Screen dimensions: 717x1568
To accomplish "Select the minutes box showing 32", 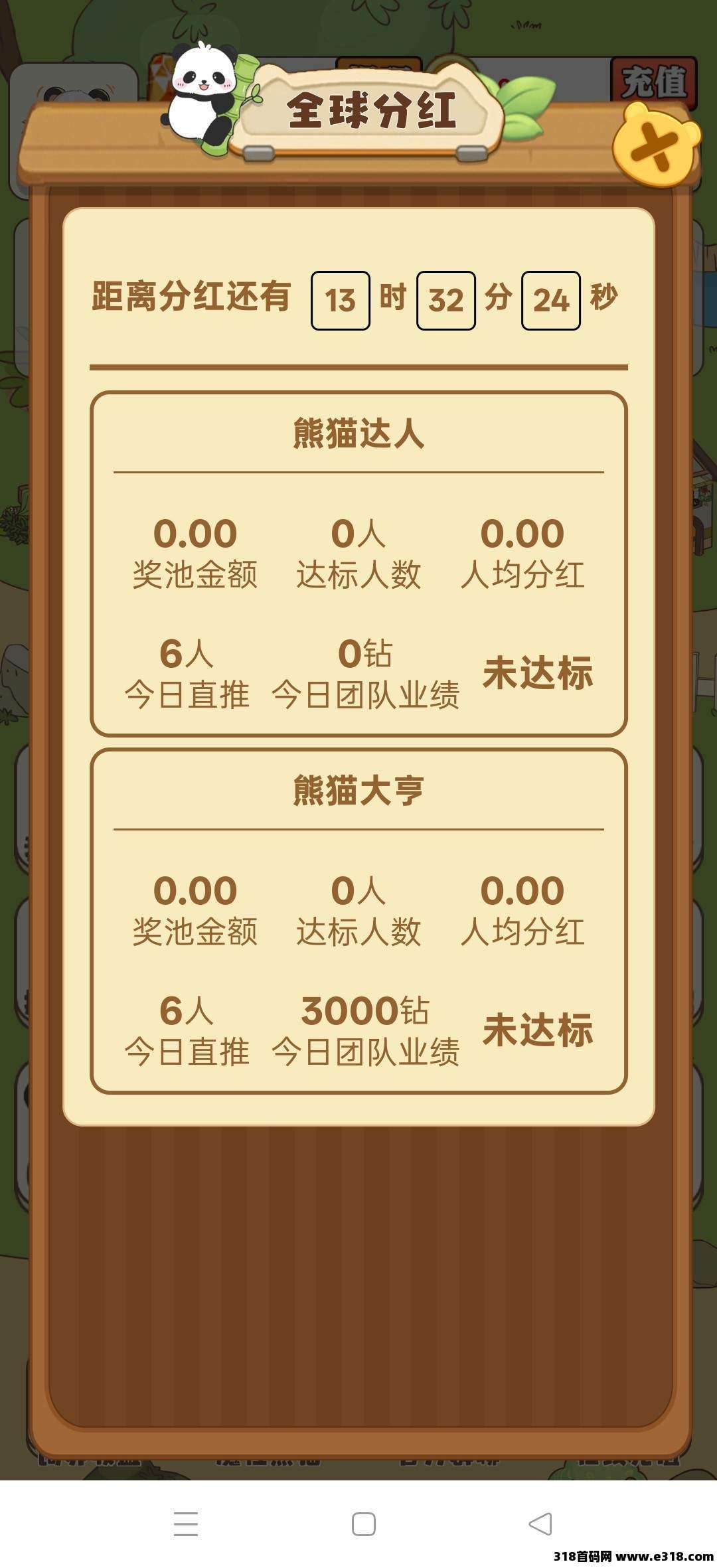I will [447, 300].
